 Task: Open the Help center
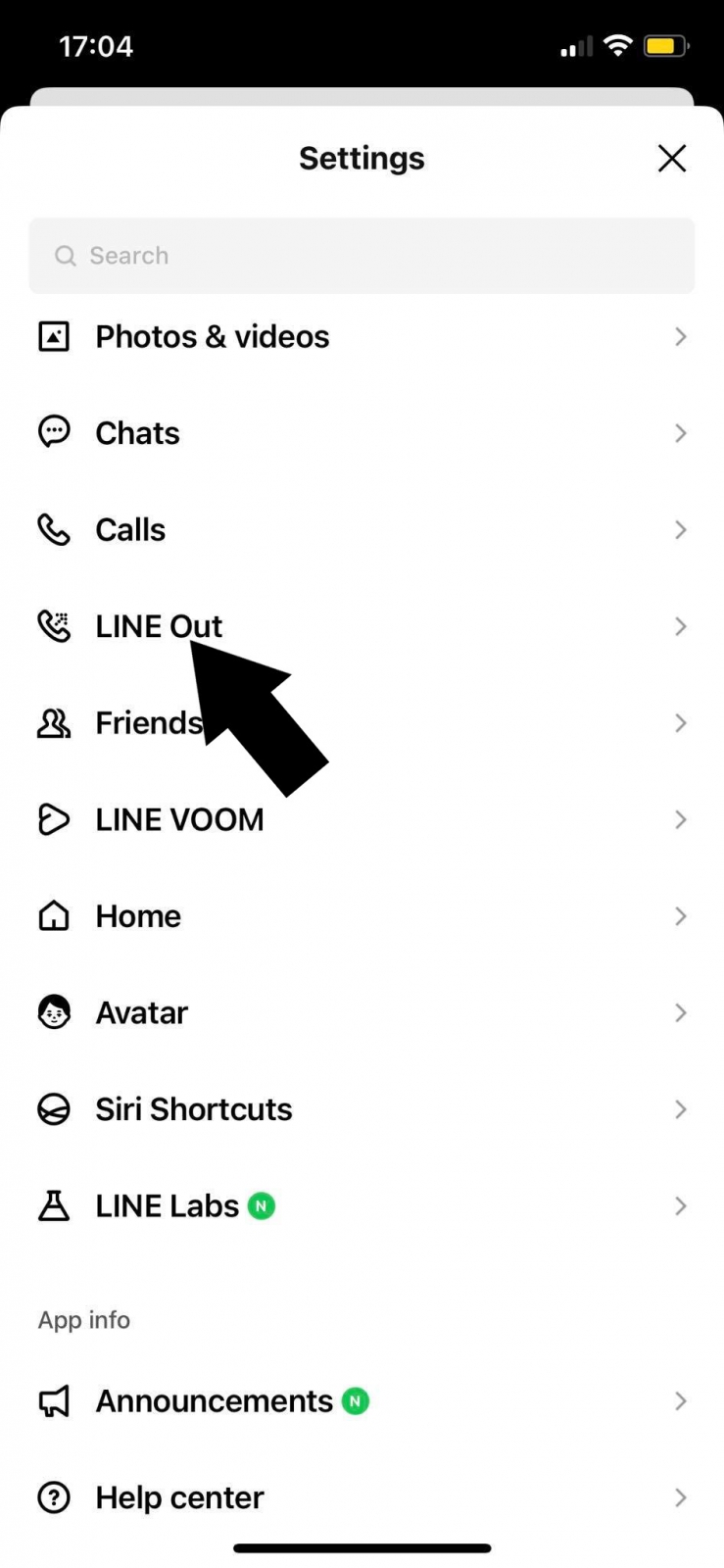179,1497
